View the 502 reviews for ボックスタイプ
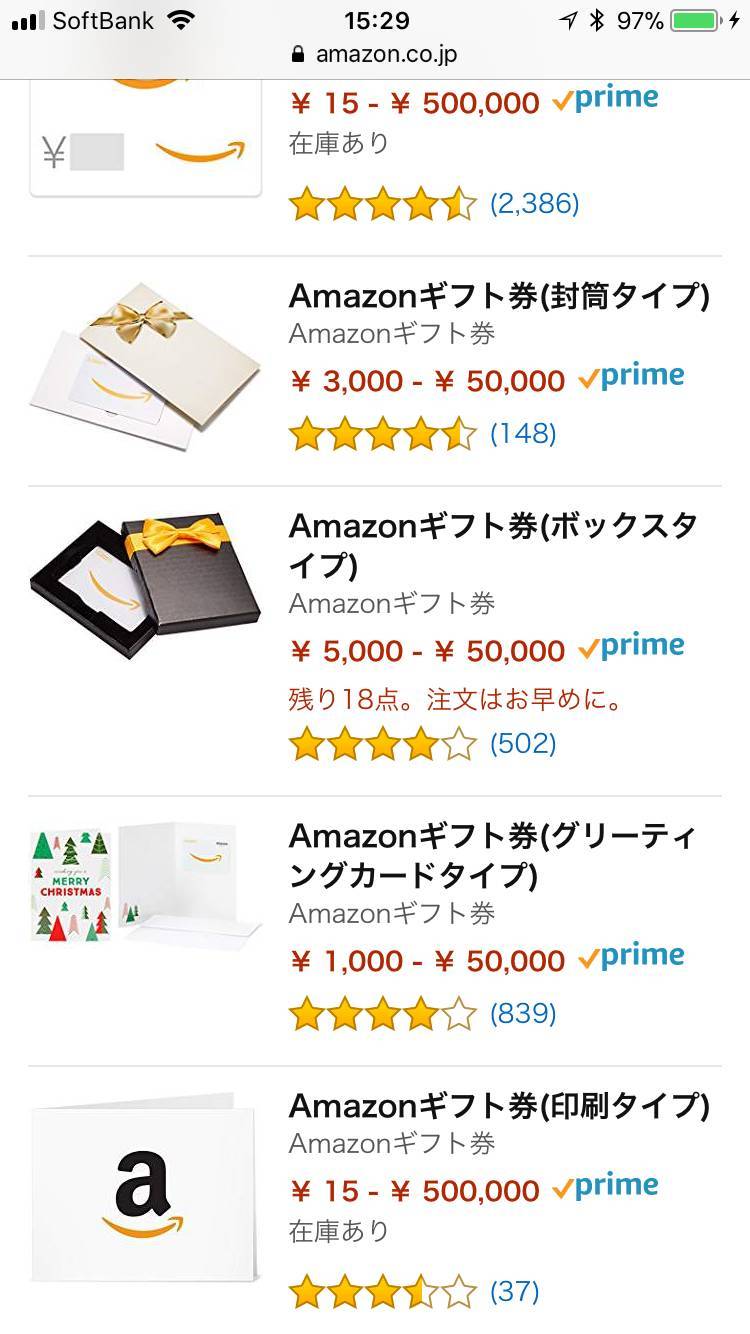The height and width of the screenshot is (1334, 750). click(522, 744)
